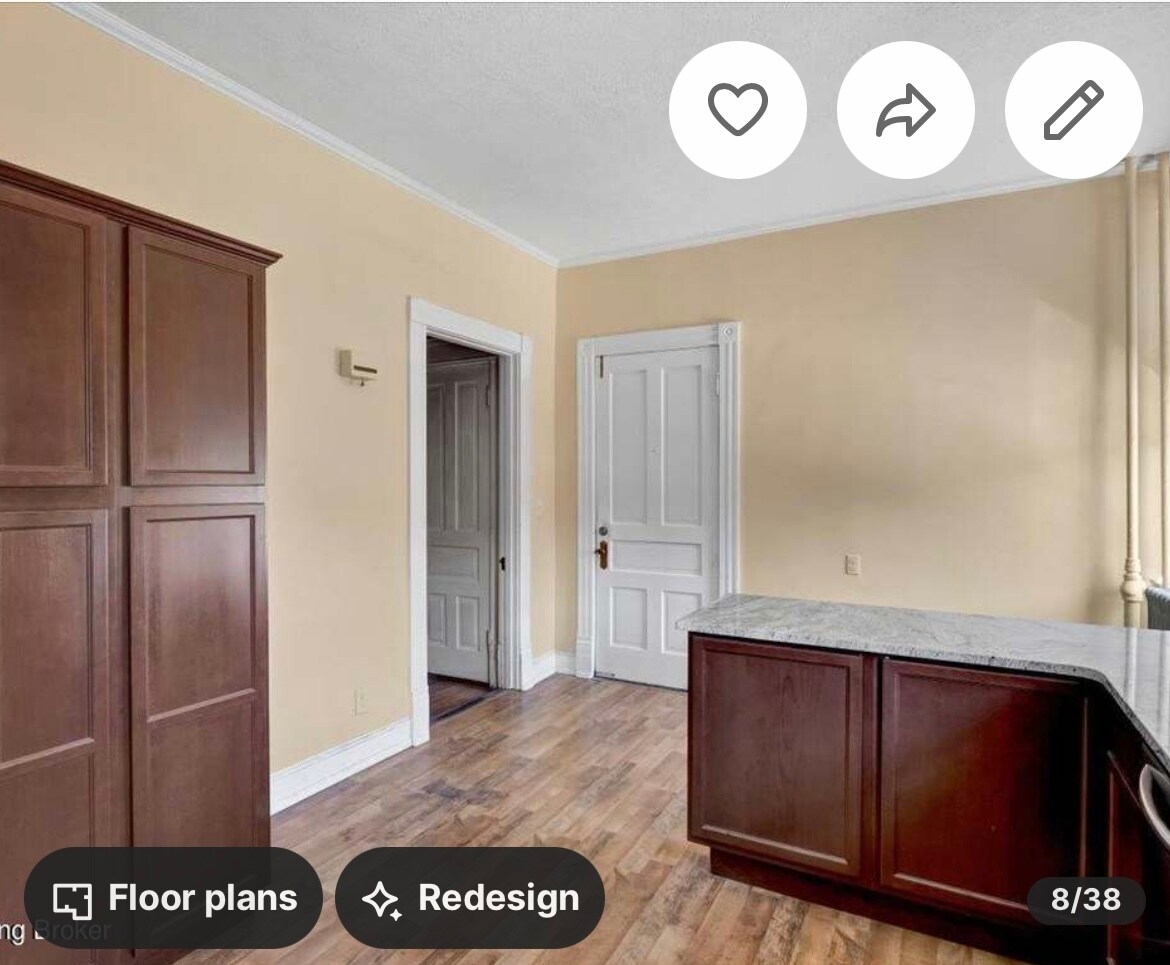Image resolution: width=1170 pixels, height=965 pixels.
Task: Open the Floor plans view
Action: coord(173,898)
